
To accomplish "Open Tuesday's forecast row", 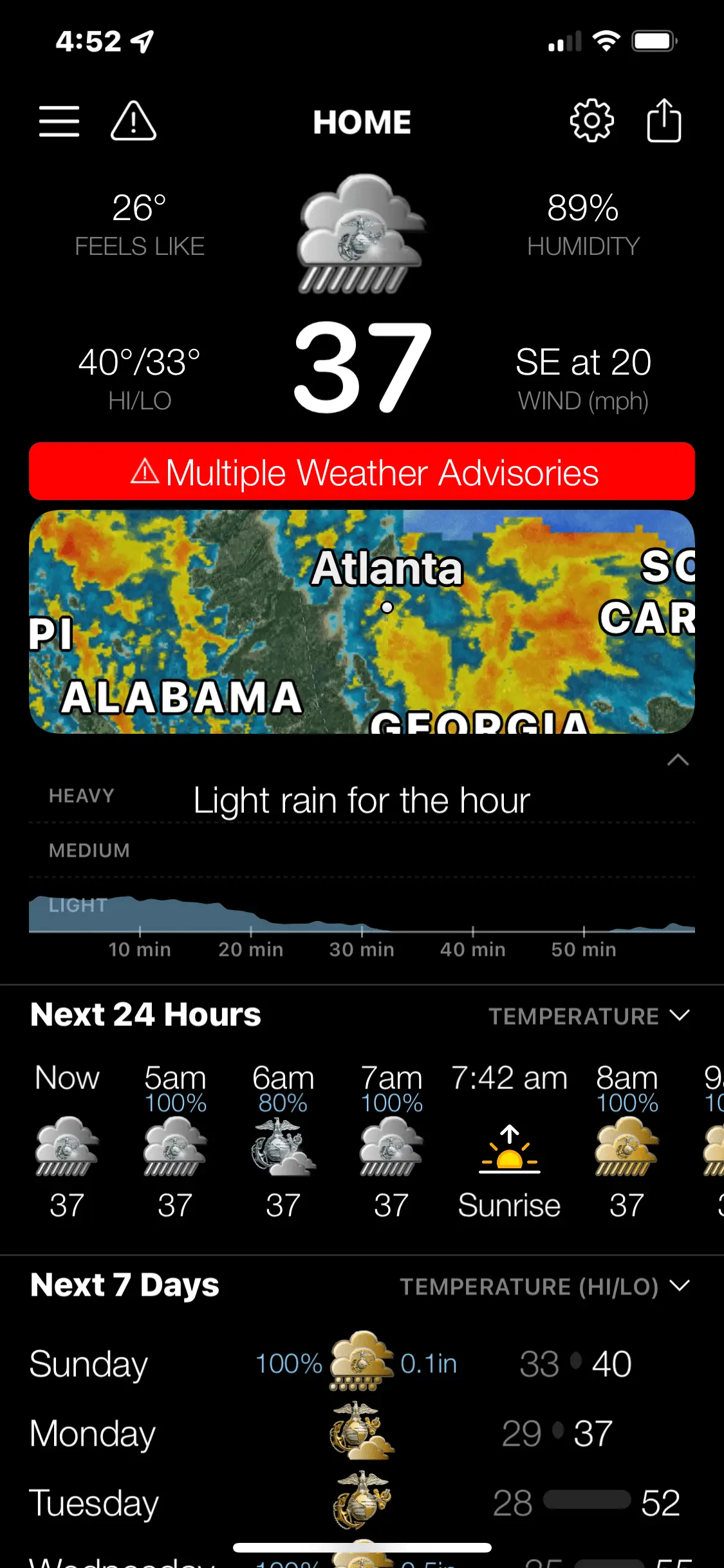I will [x=362, y=1502].
